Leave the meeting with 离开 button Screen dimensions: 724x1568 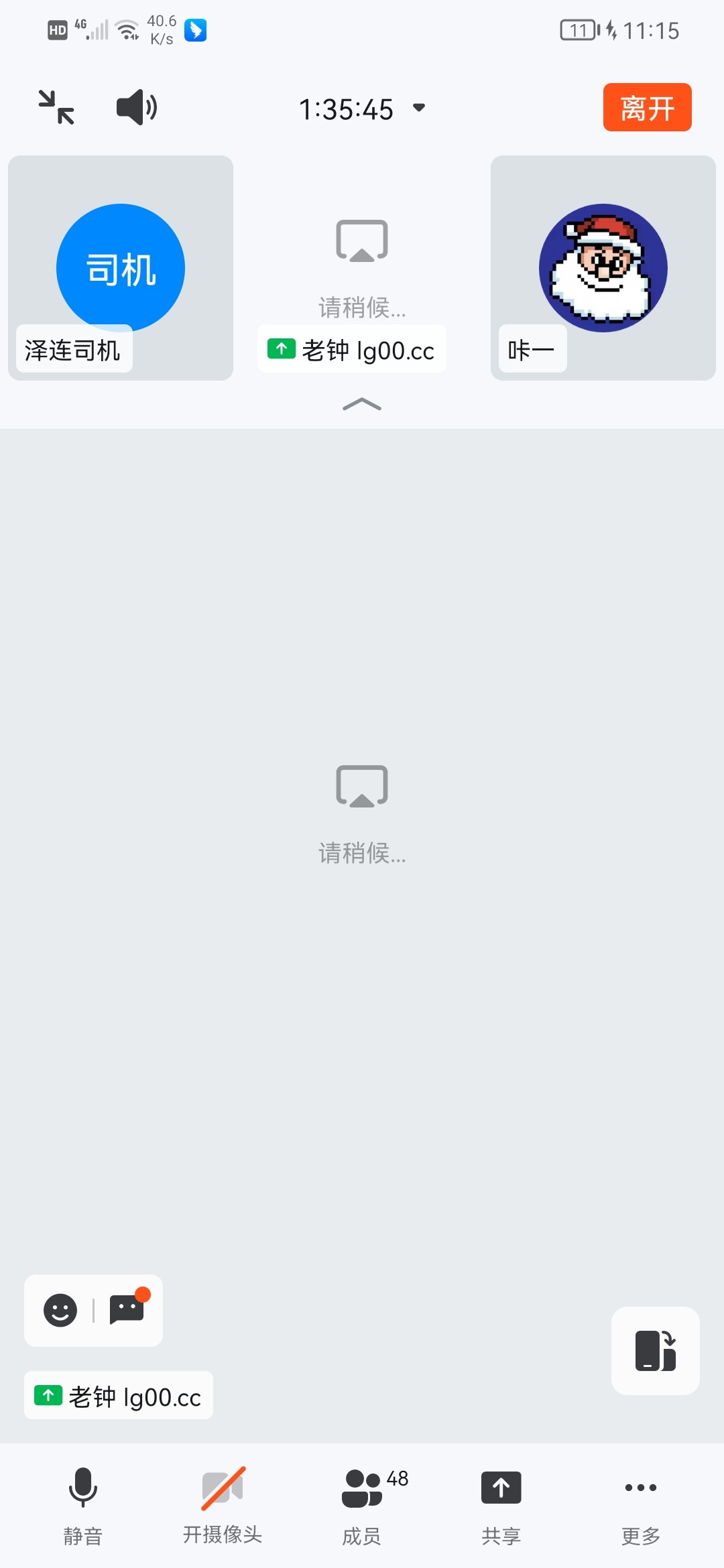coord(647,107)
